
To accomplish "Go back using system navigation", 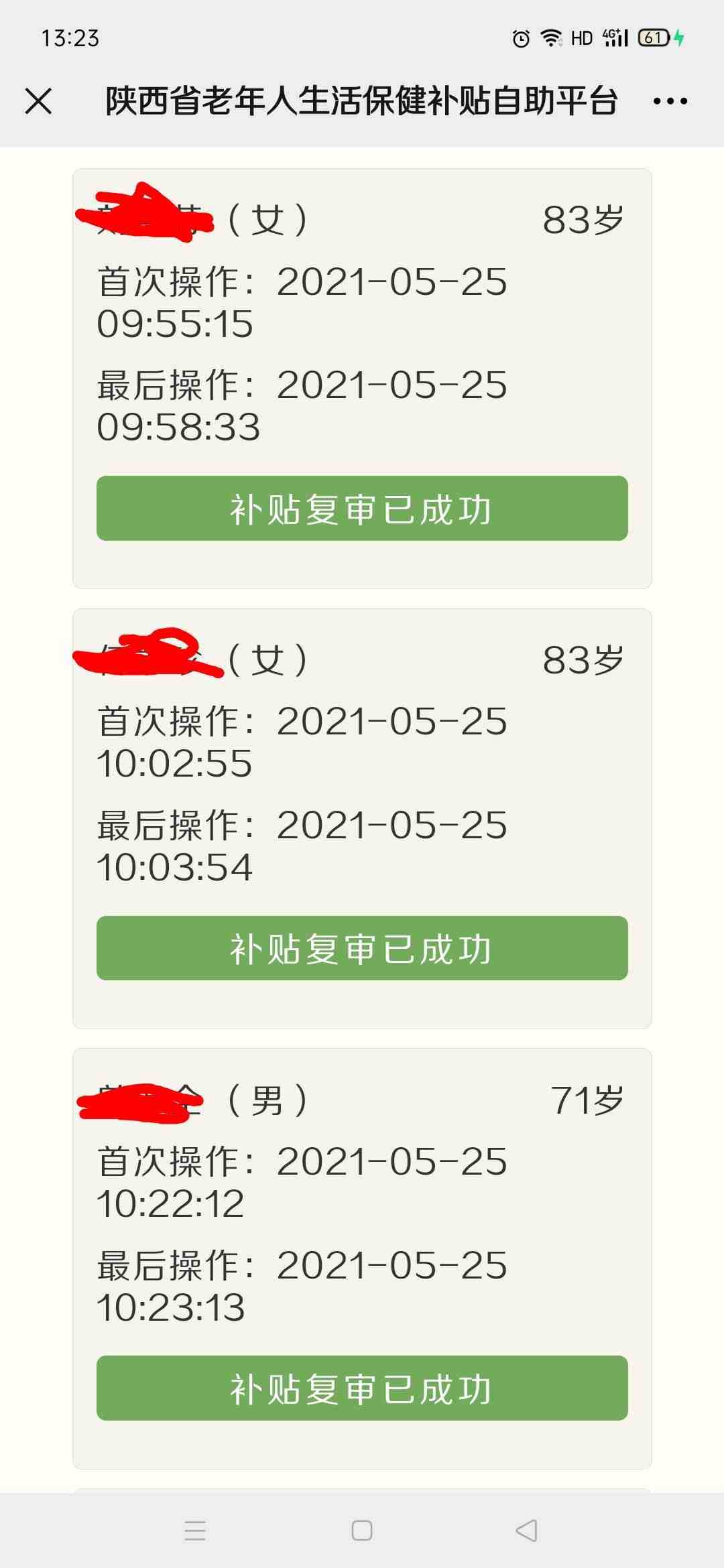I will click(x=527, y=1530).
